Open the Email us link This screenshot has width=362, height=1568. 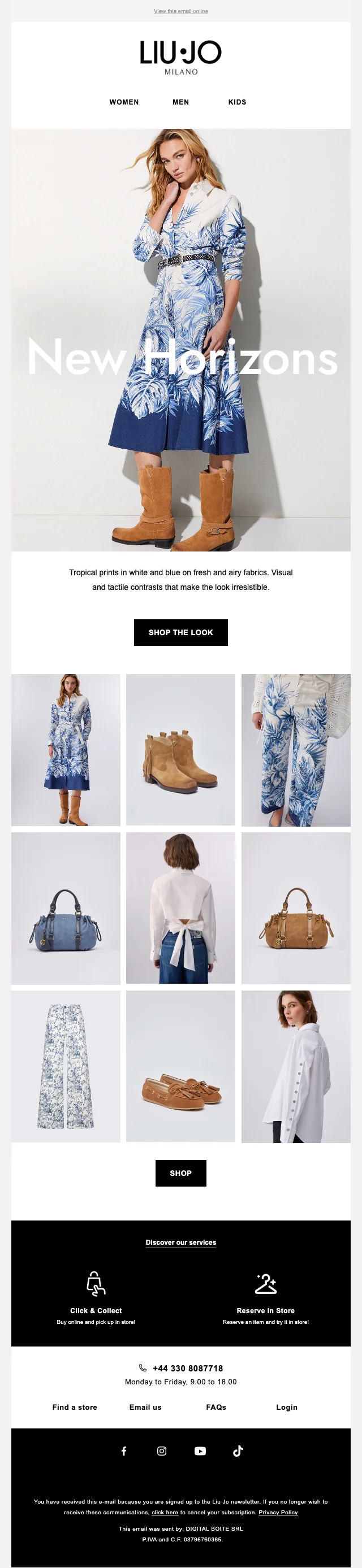click(145, 1408)
